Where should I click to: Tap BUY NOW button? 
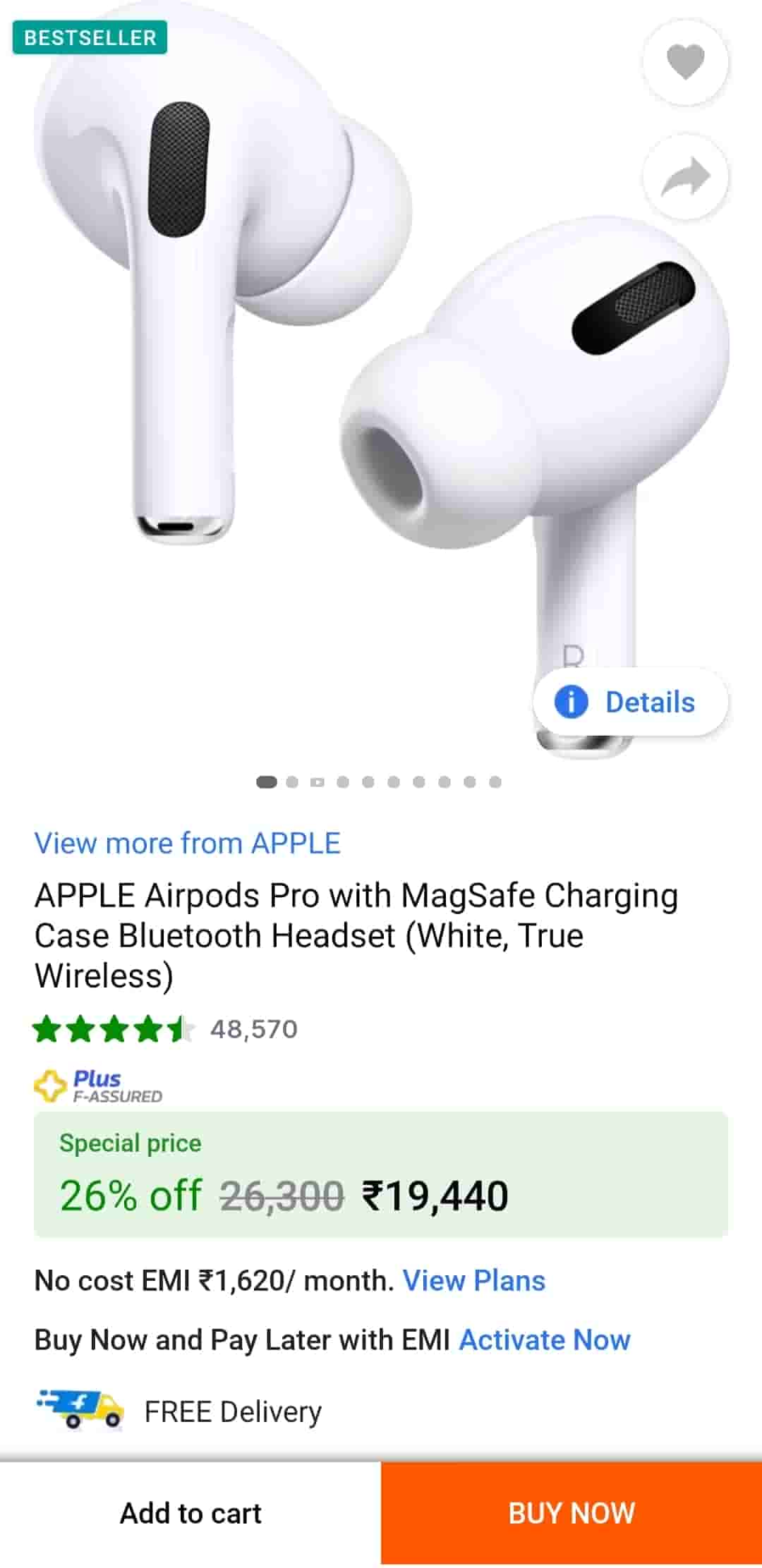coord(571,1513)
